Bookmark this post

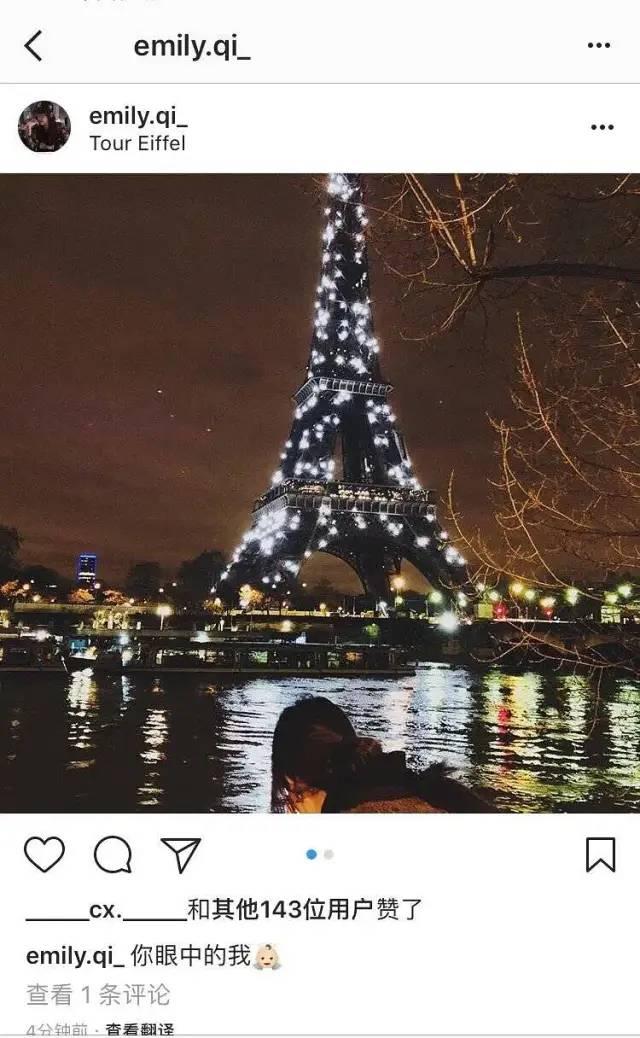pyautogui.click(x=600, y=855)
